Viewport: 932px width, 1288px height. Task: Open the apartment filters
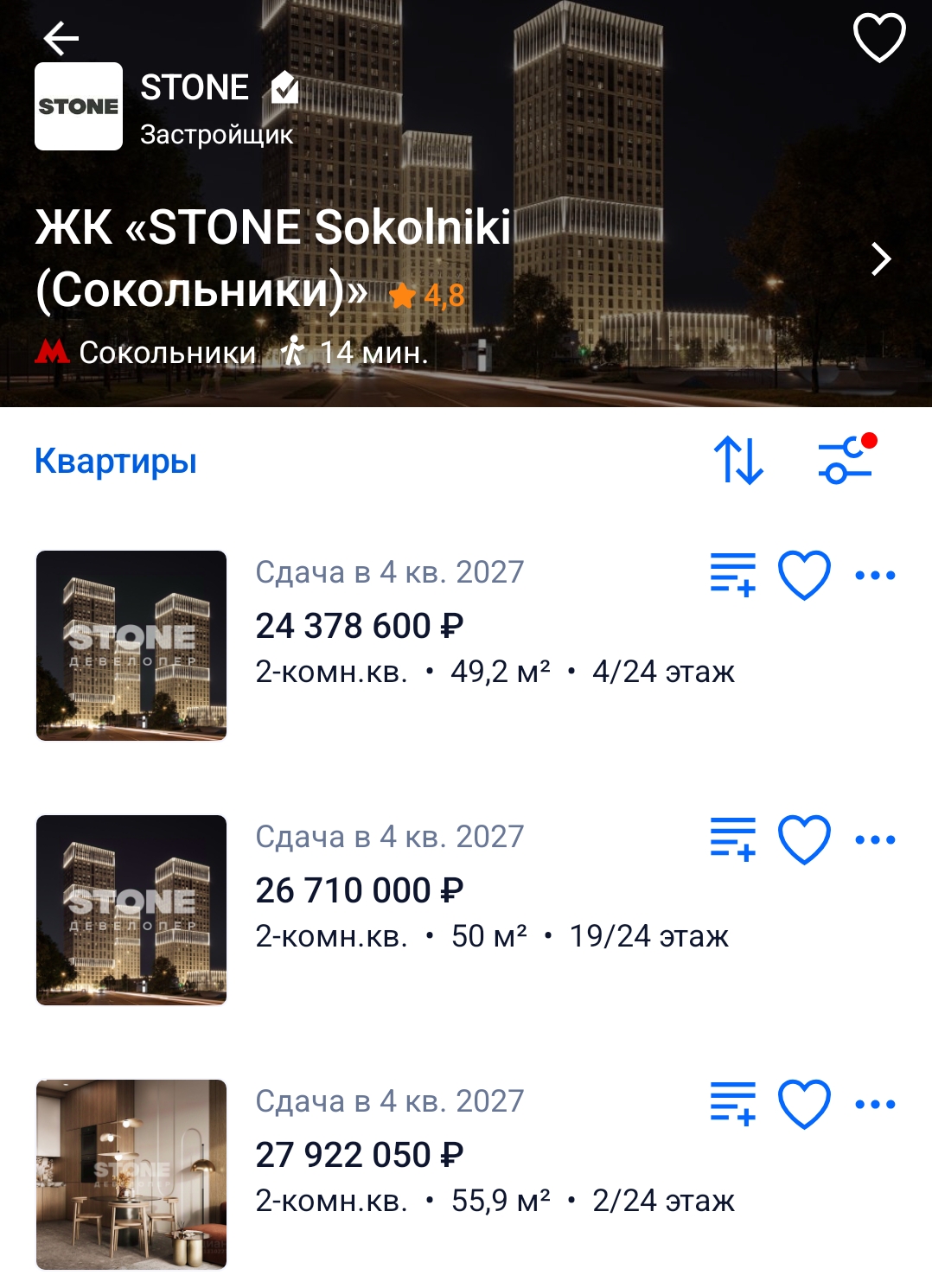coord(846,460)
